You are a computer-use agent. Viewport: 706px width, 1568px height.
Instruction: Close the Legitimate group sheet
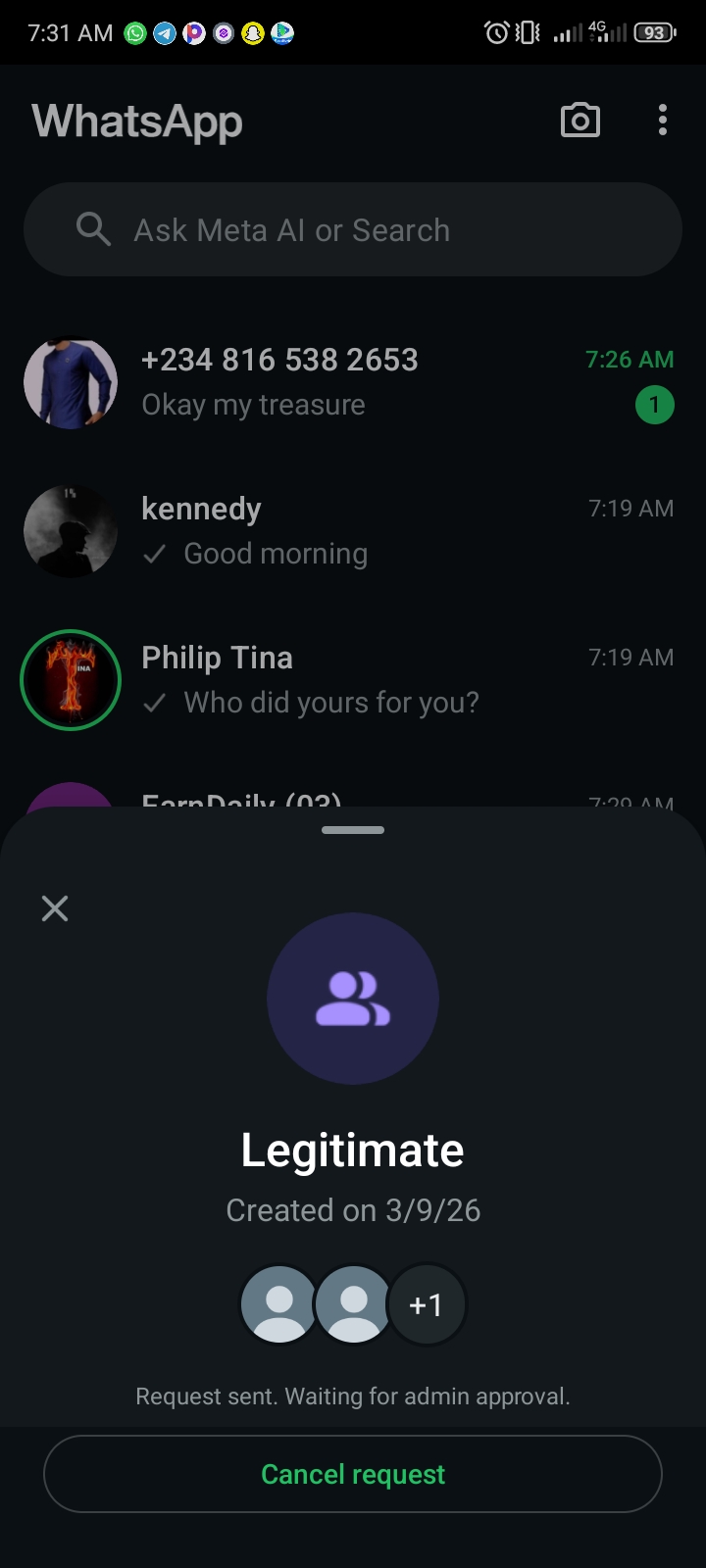point(55,908)
